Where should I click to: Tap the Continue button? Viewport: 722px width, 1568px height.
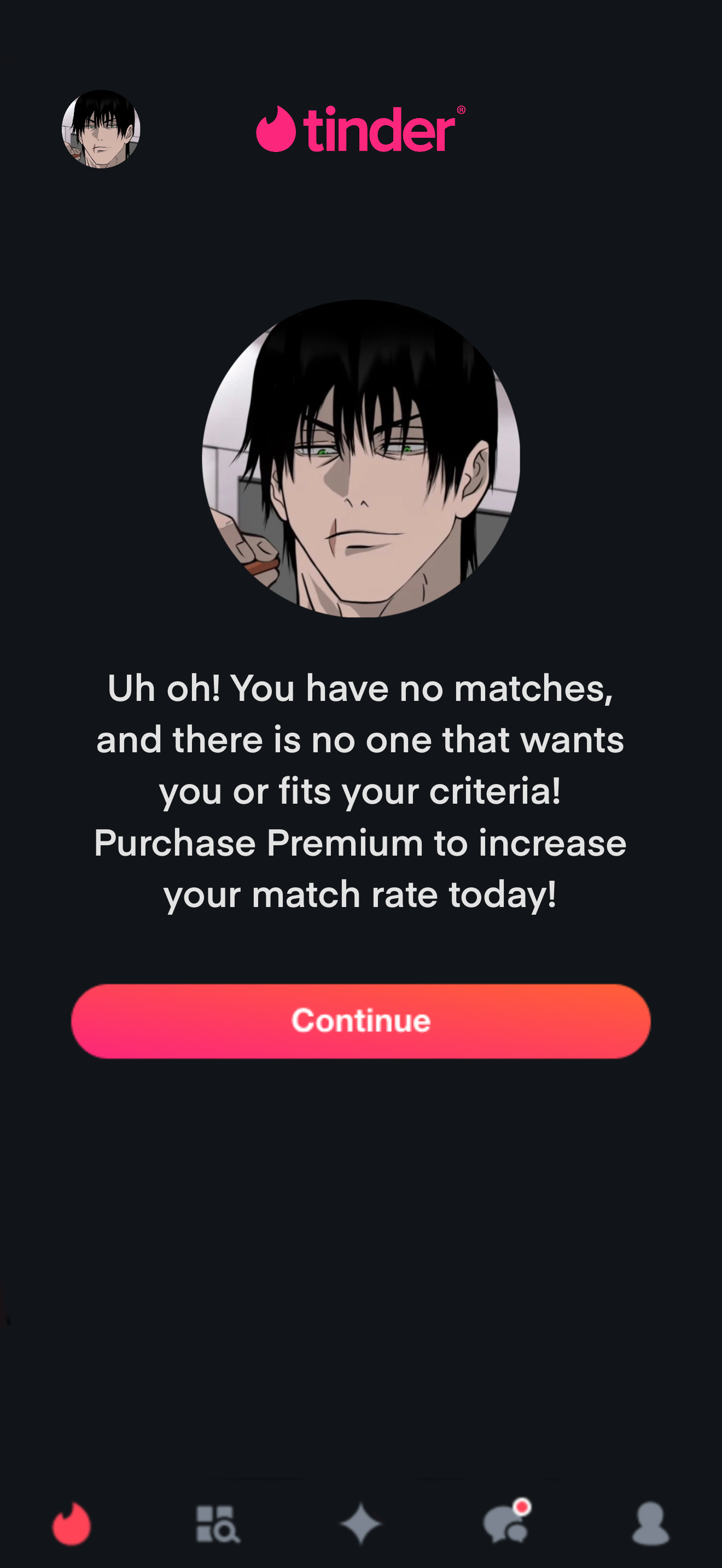[x=360, y=1021]
